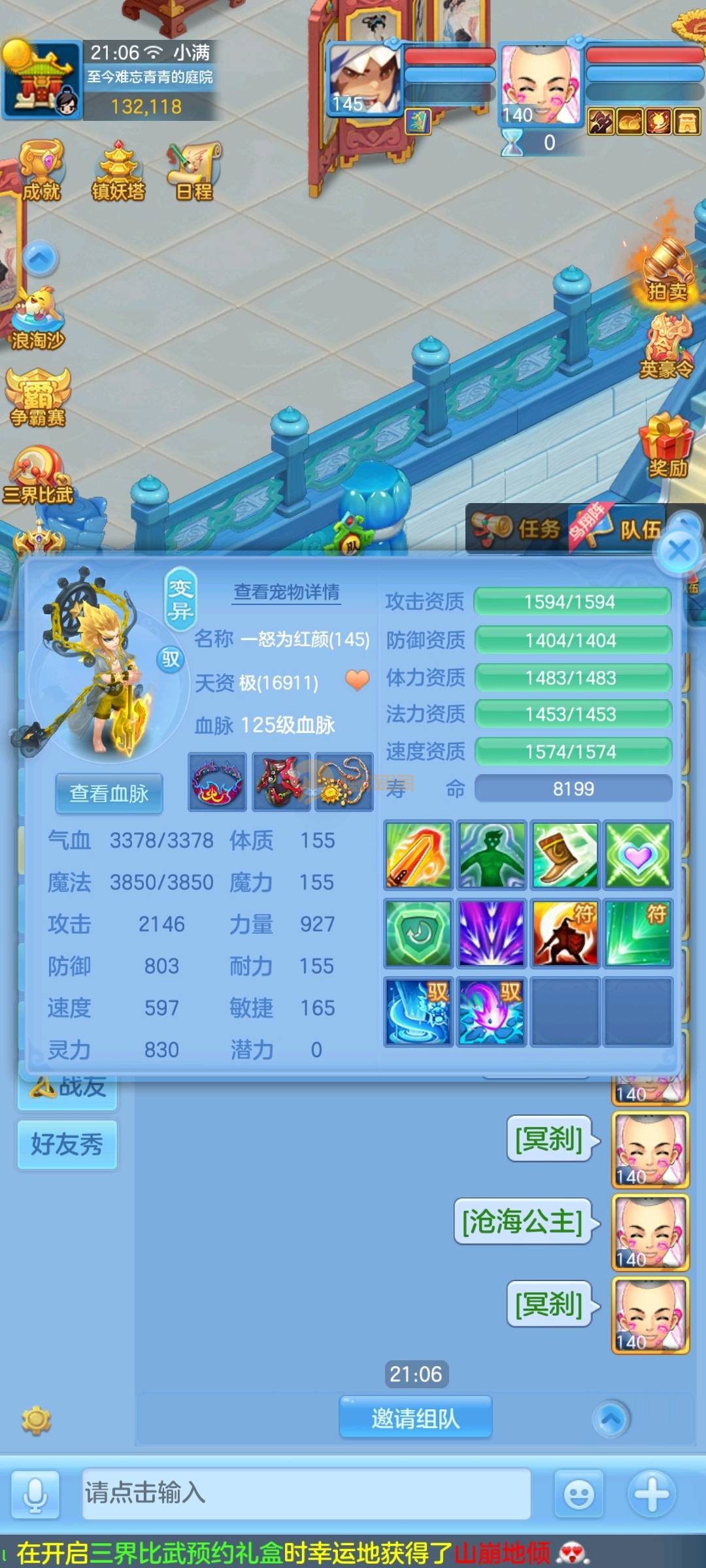
Task: Open the 好友秀 tab
Action: point(67,1144)
